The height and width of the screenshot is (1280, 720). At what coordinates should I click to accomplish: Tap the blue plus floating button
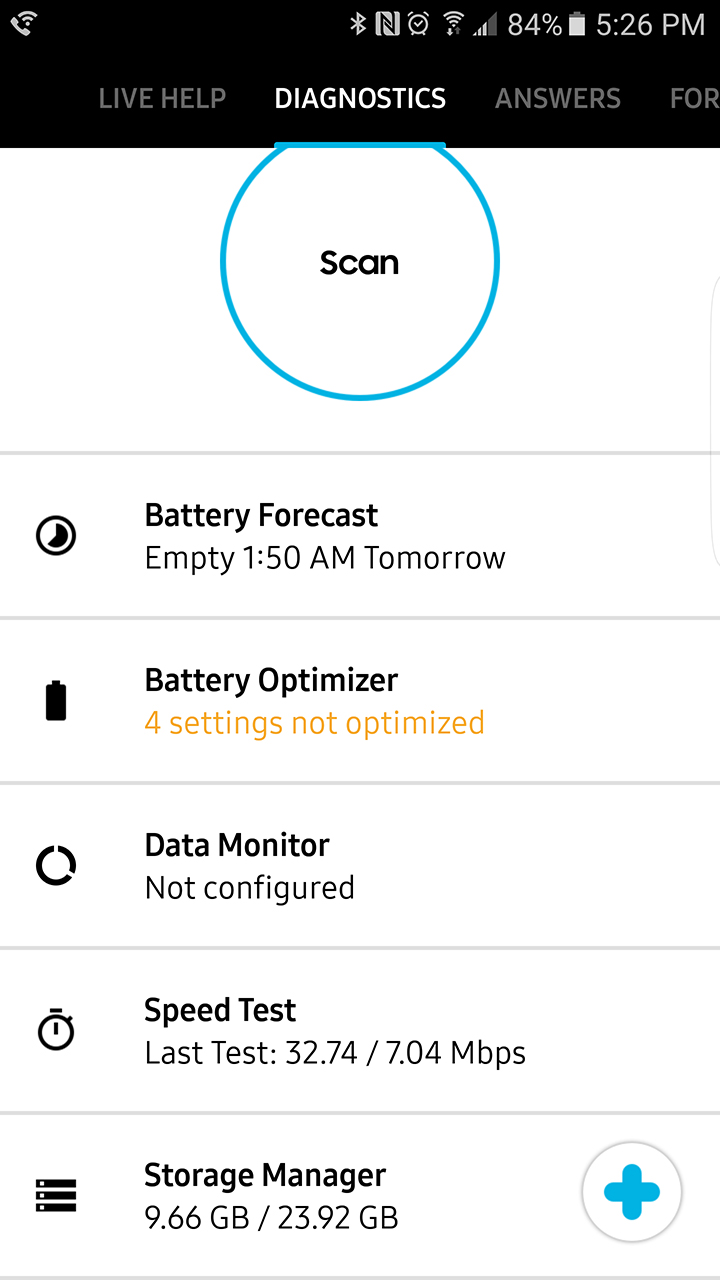pos(632,1192)
